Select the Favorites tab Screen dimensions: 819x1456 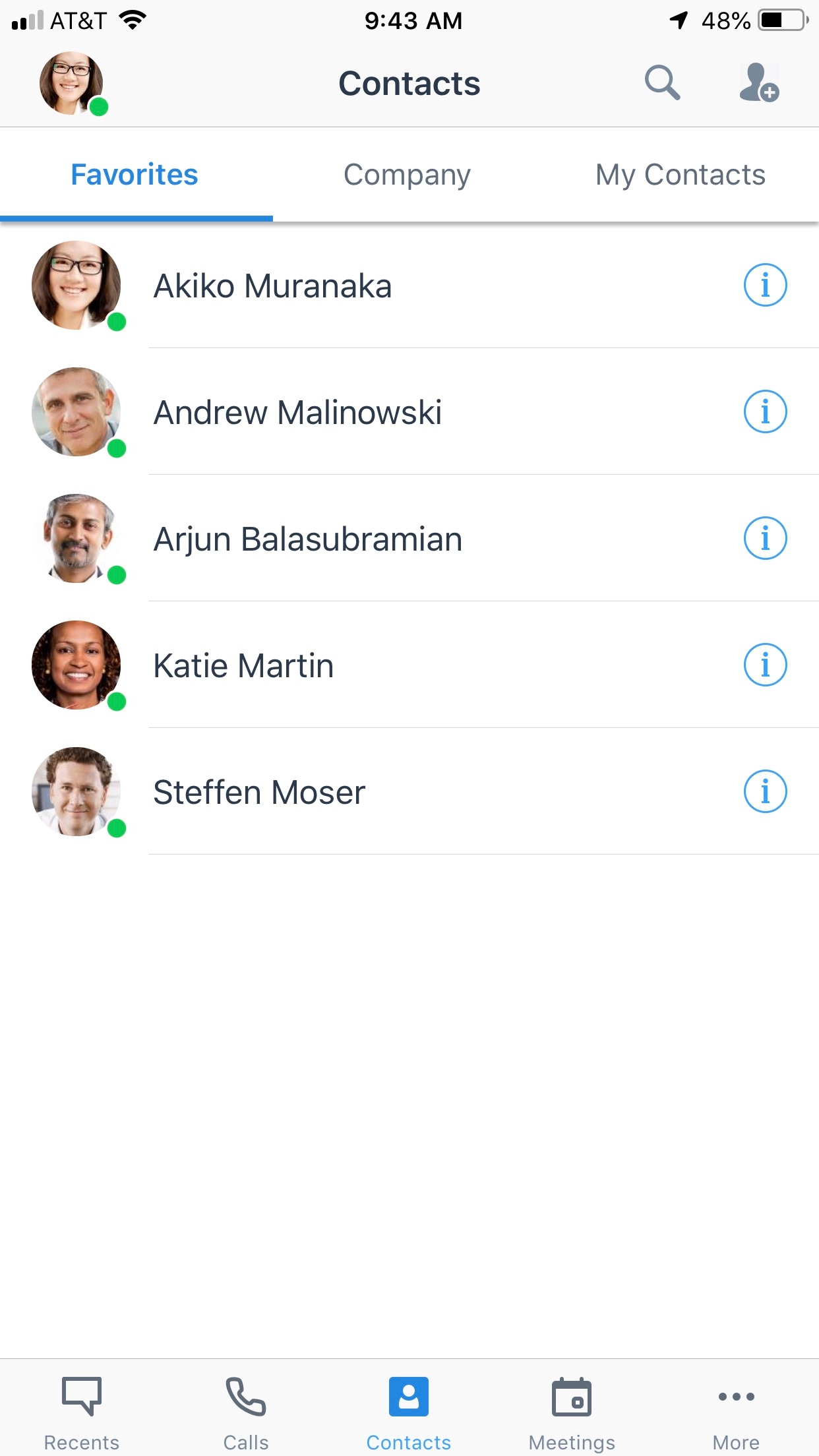click(135, 175)
